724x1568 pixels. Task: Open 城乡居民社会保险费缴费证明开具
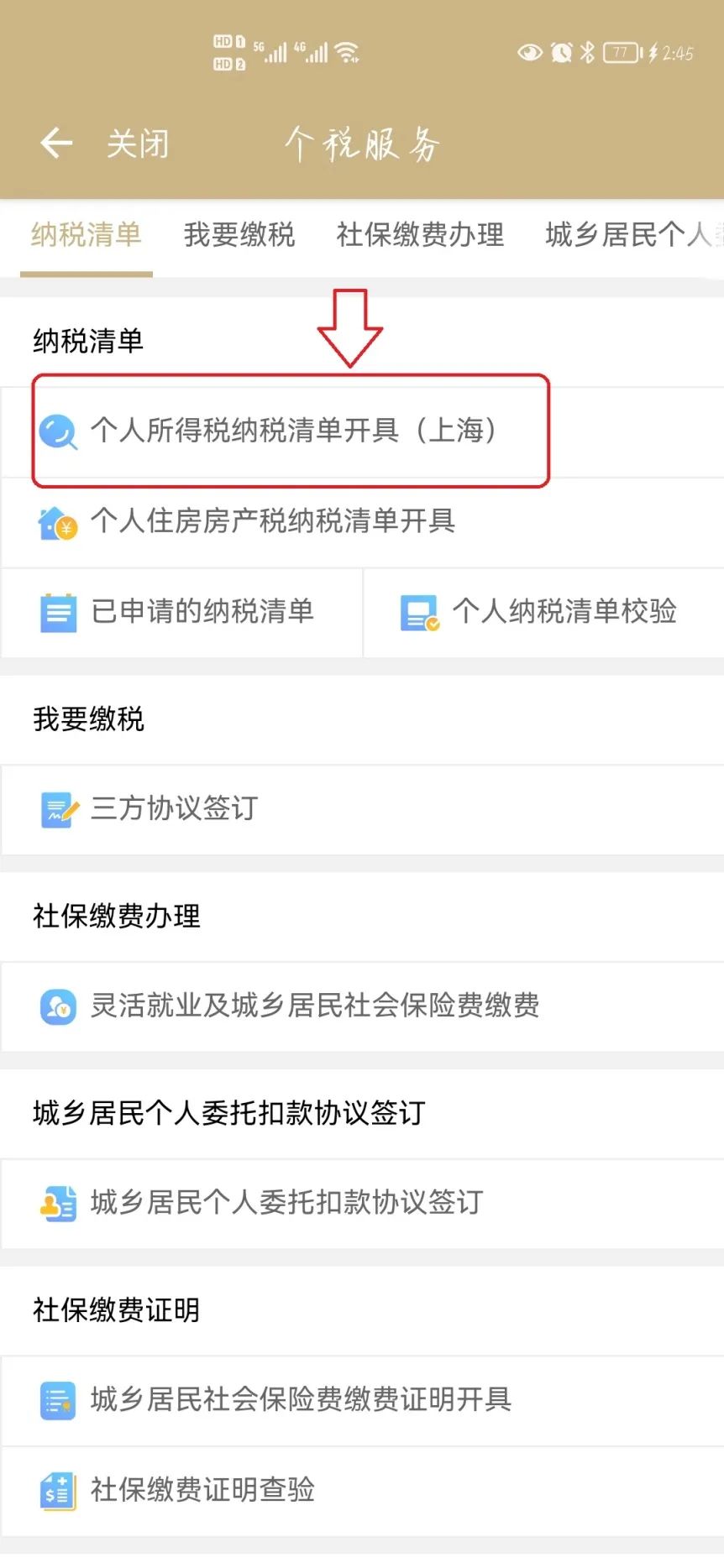pos(362,1399)
